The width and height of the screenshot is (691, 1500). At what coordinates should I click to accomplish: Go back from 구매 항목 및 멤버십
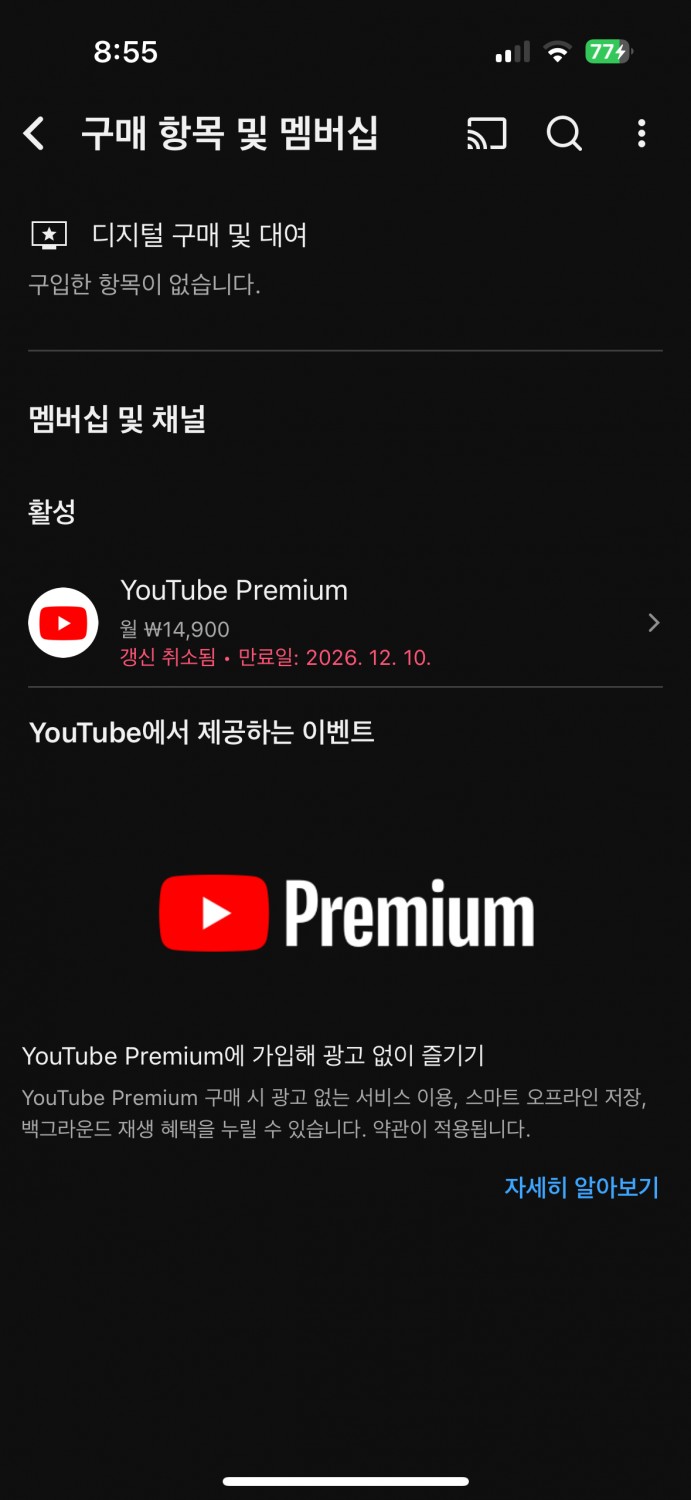35,133
